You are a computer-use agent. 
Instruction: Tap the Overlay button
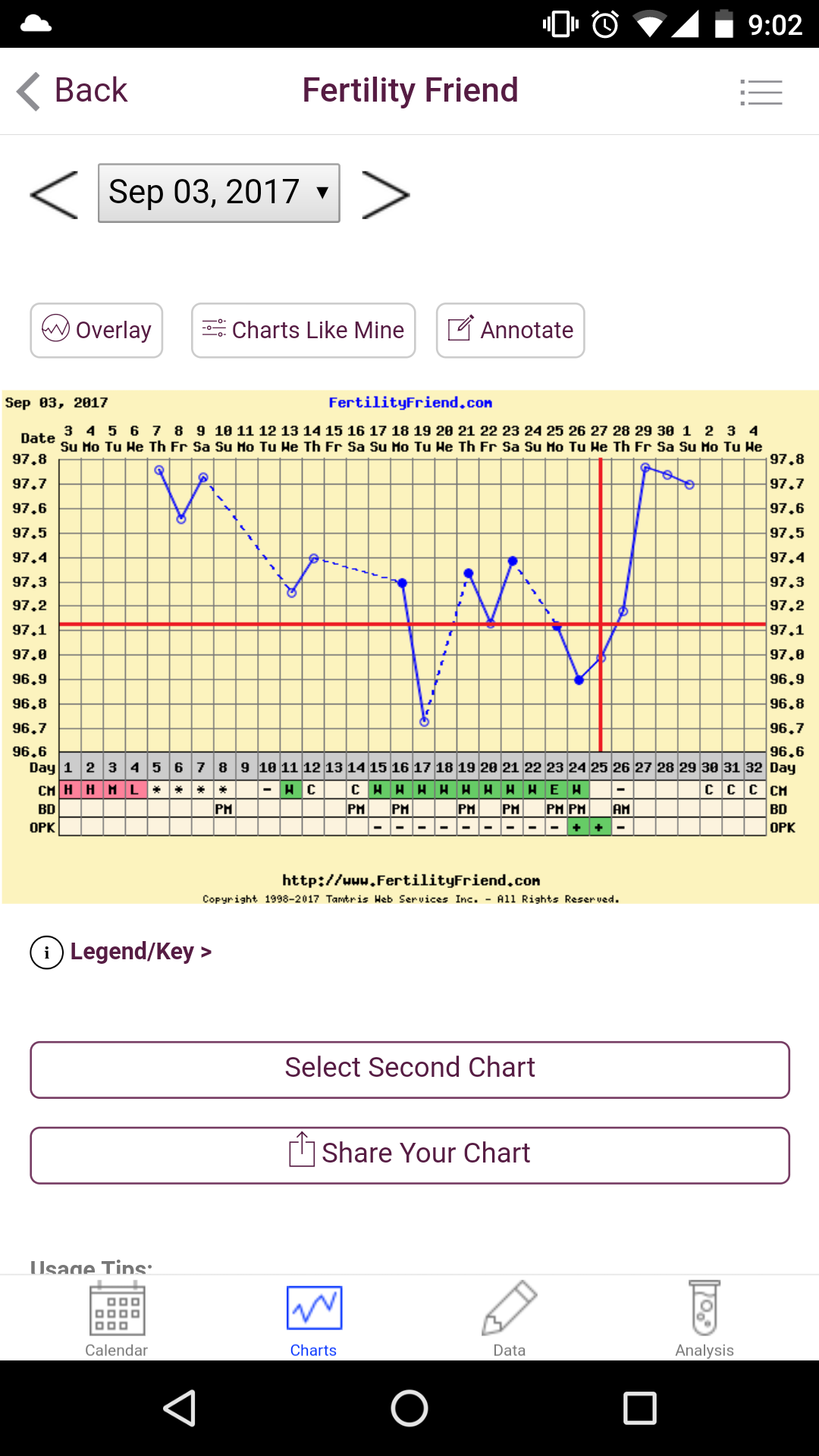pos(96,331)
